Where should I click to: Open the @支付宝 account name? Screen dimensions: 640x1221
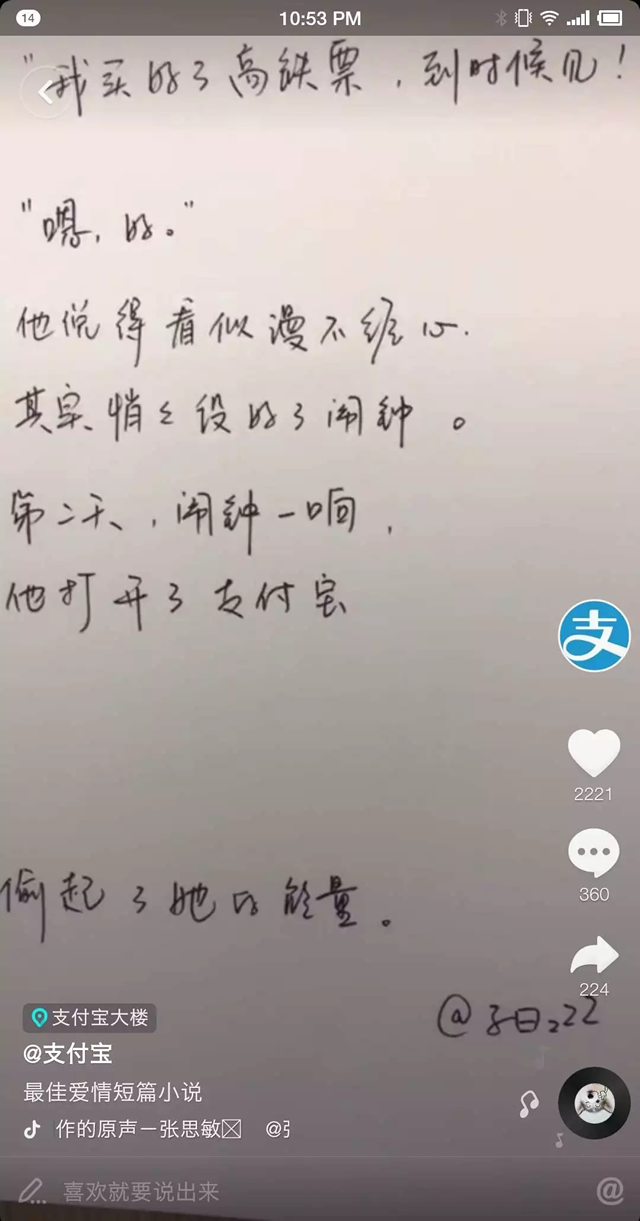(x=68, y=1054)
